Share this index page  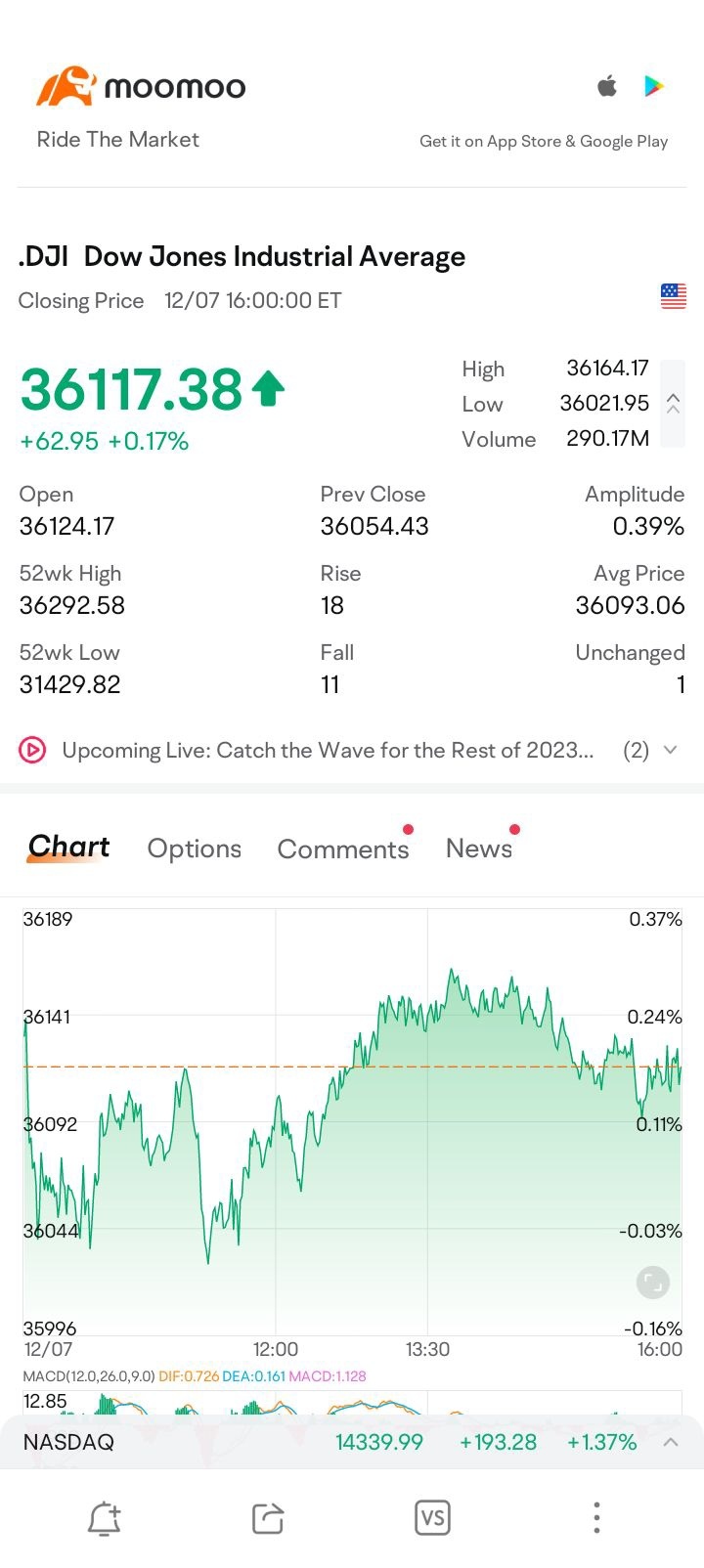coord(268,1518)
